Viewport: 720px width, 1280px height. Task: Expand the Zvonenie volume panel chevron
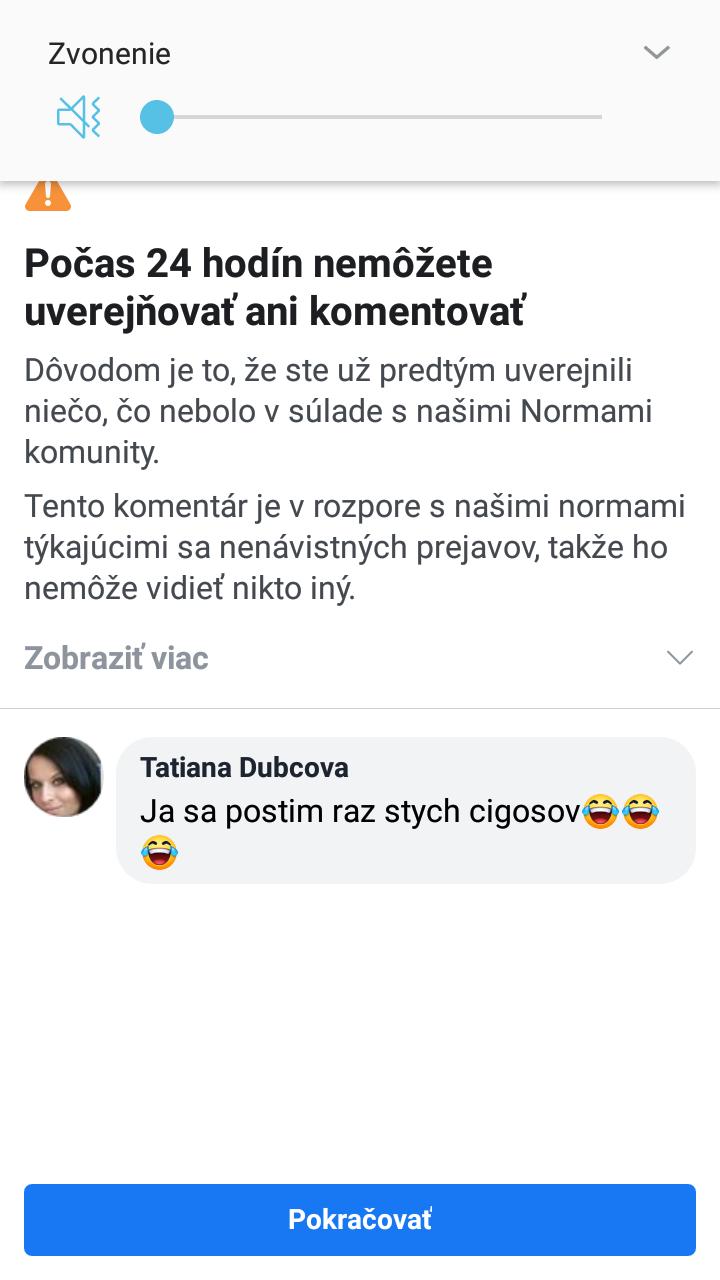click(x=656, y=53)
